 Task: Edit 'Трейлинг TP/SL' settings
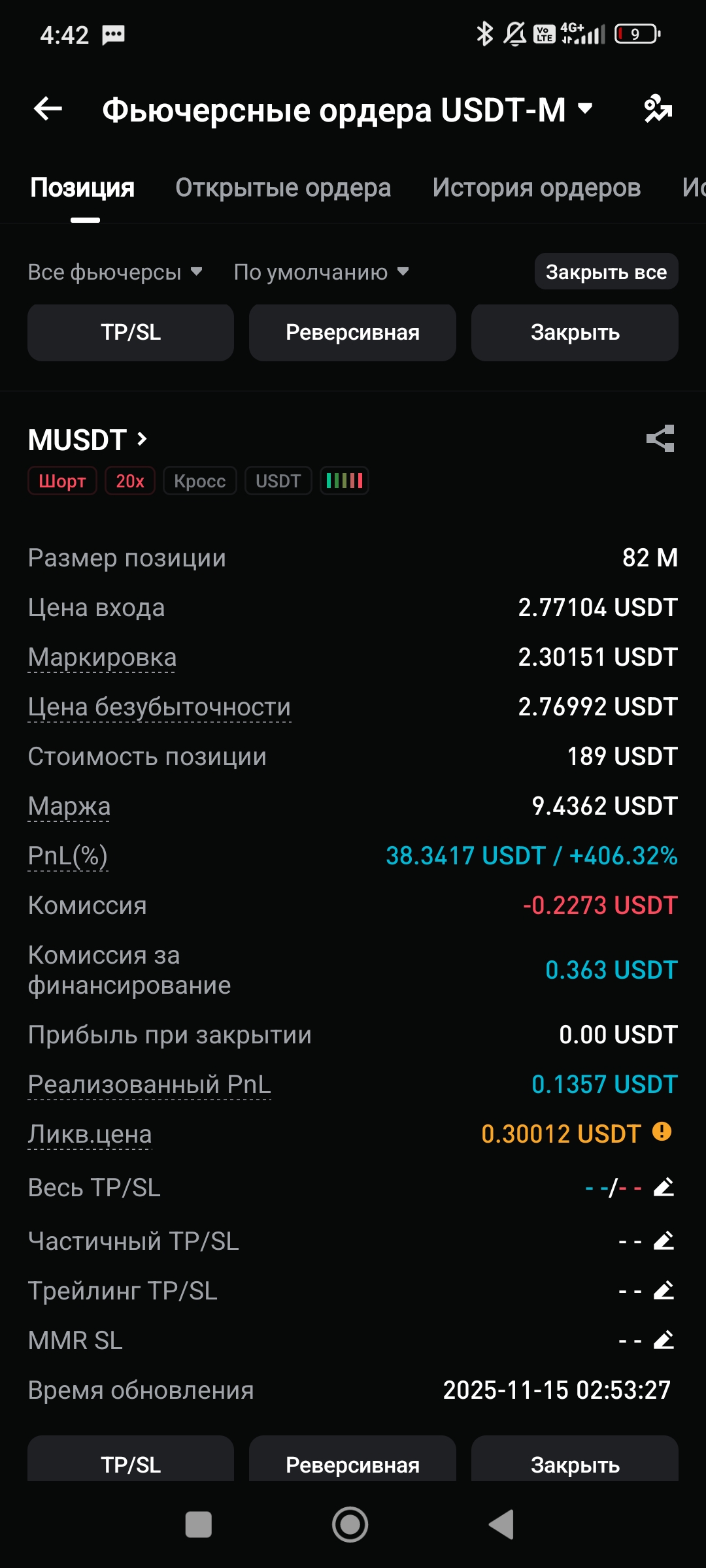(x=664, y=1290)
